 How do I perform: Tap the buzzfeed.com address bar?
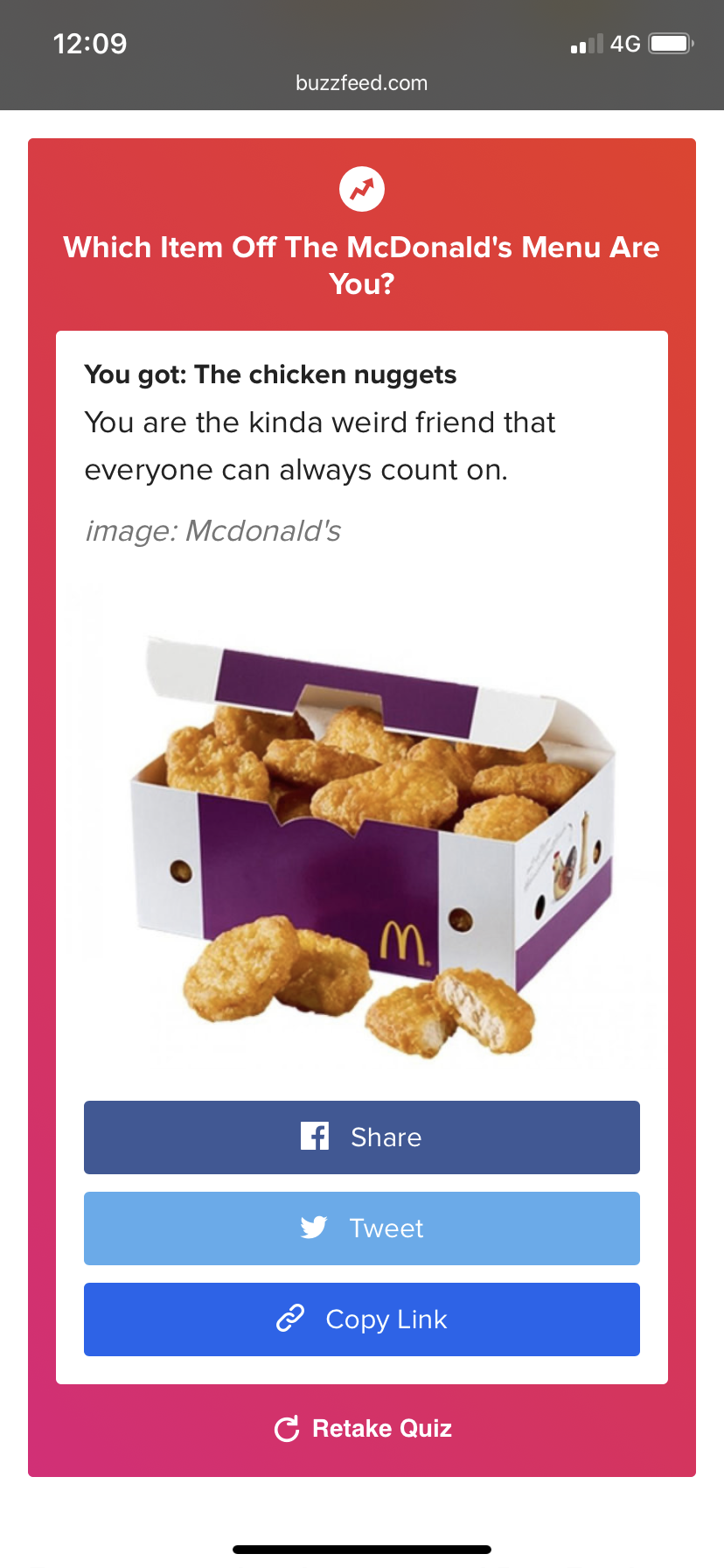point(362,83)
